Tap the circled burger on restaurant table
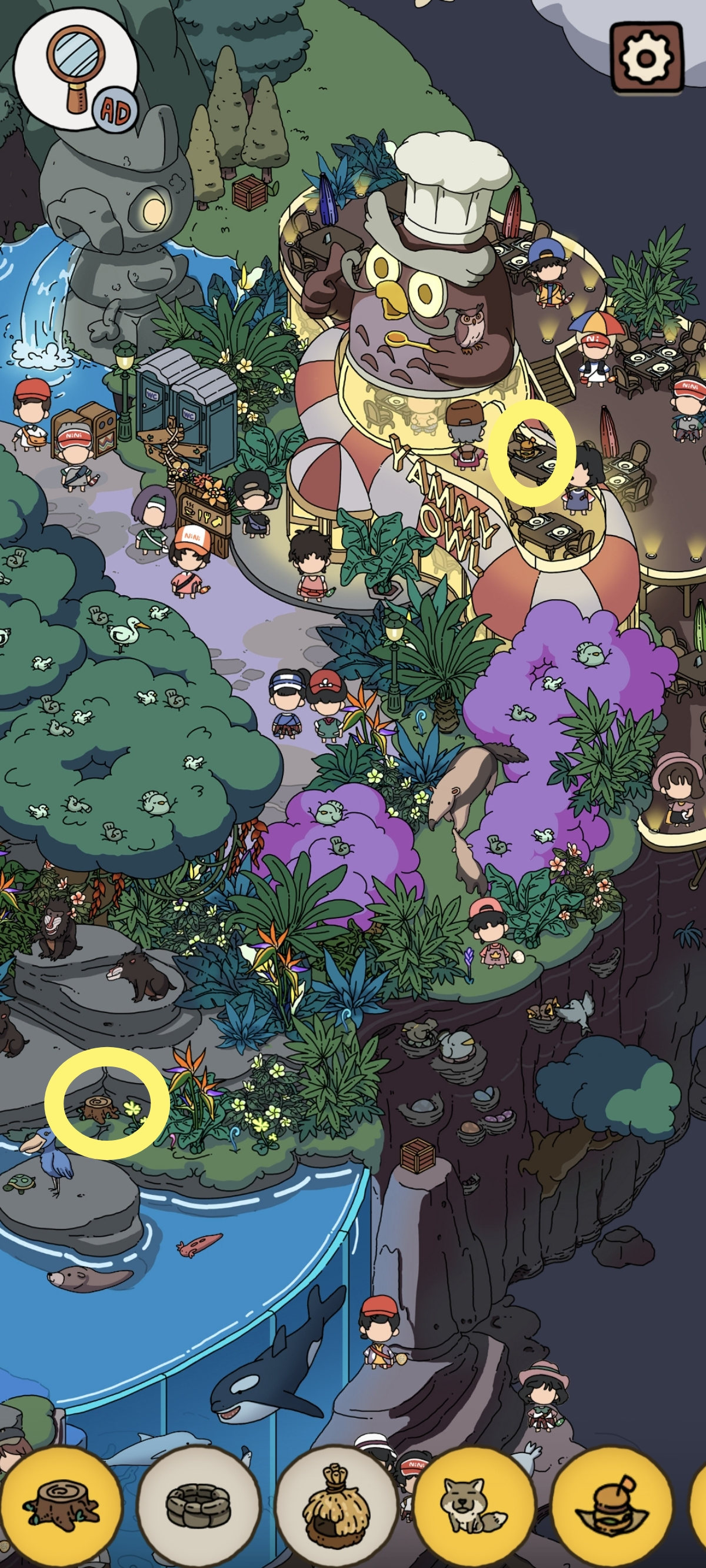This screenshot has height=1568, width=706. [527, 449]
